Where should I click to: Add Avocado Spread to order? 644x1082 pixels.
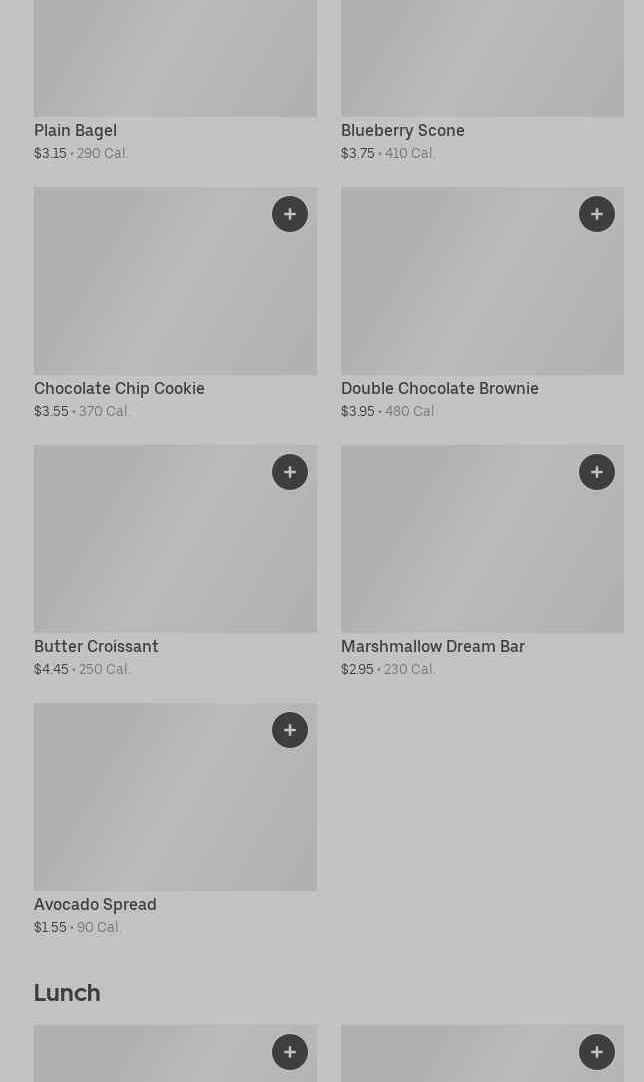(290, 730)
